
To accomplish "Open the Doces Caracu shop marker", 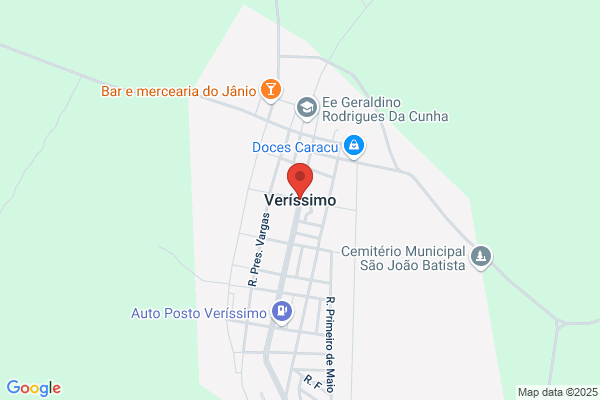I will click(x=354, y=146).
